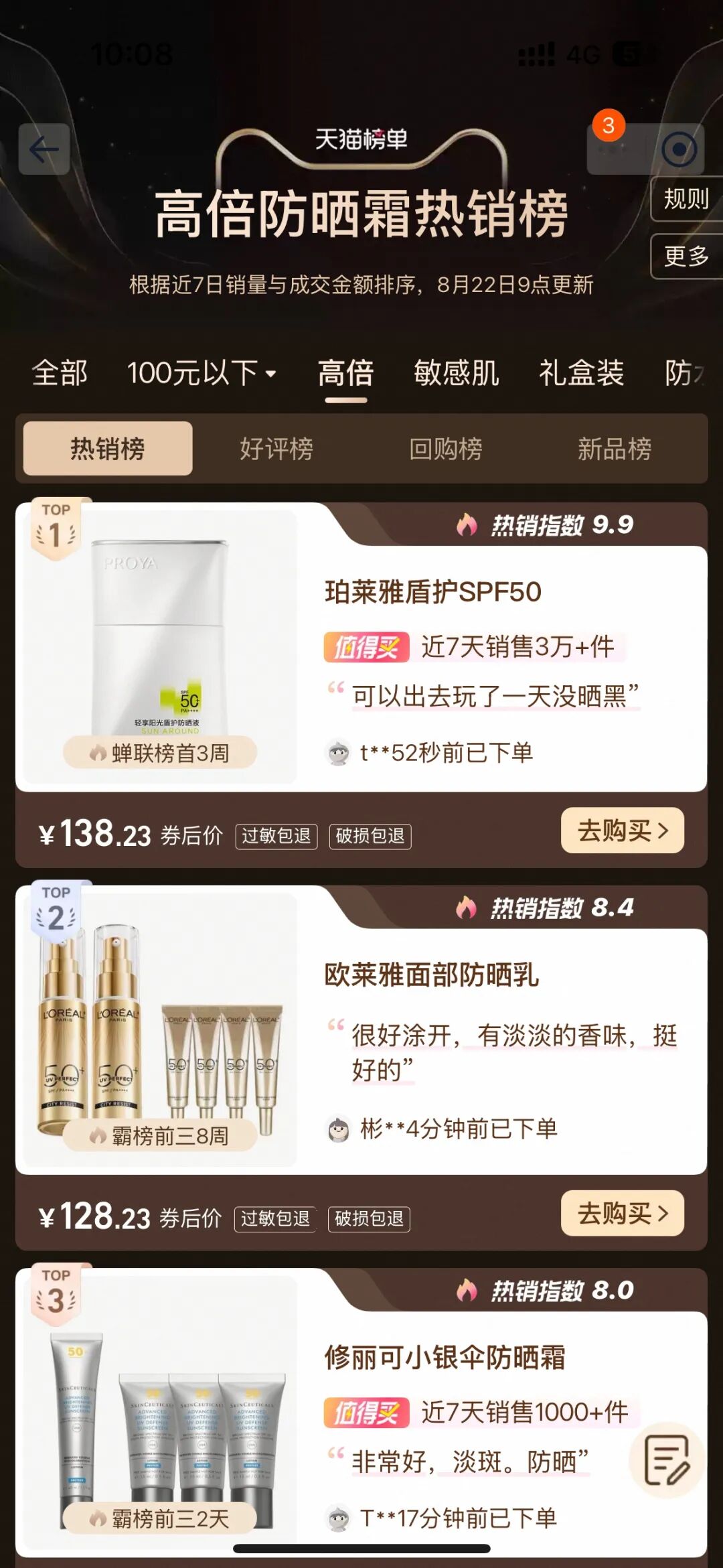Screen dimensions: 723x1568
Task: Open the 珀莱雅盾护SPF50 product card
Action: [432, 592]
